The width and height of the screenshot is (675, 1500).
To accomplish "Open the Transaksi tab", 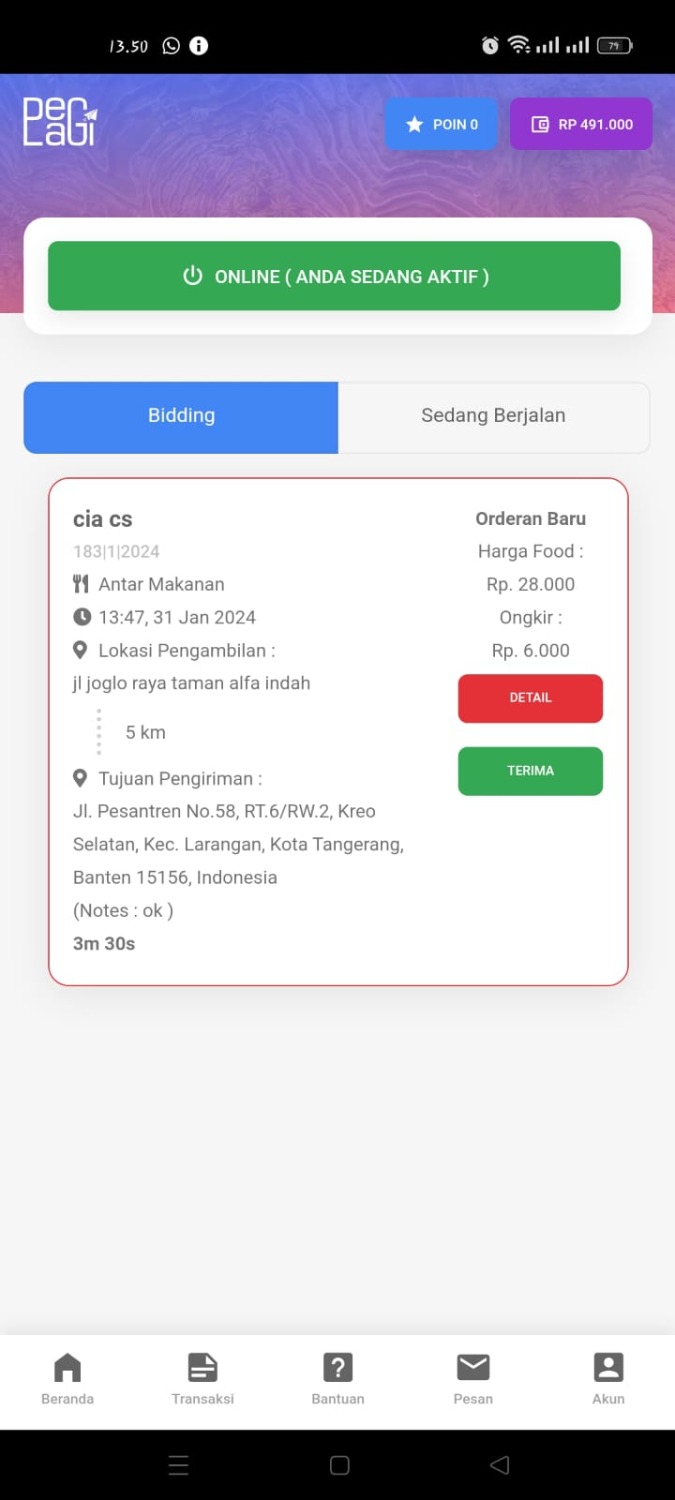I will (202, 1379).
